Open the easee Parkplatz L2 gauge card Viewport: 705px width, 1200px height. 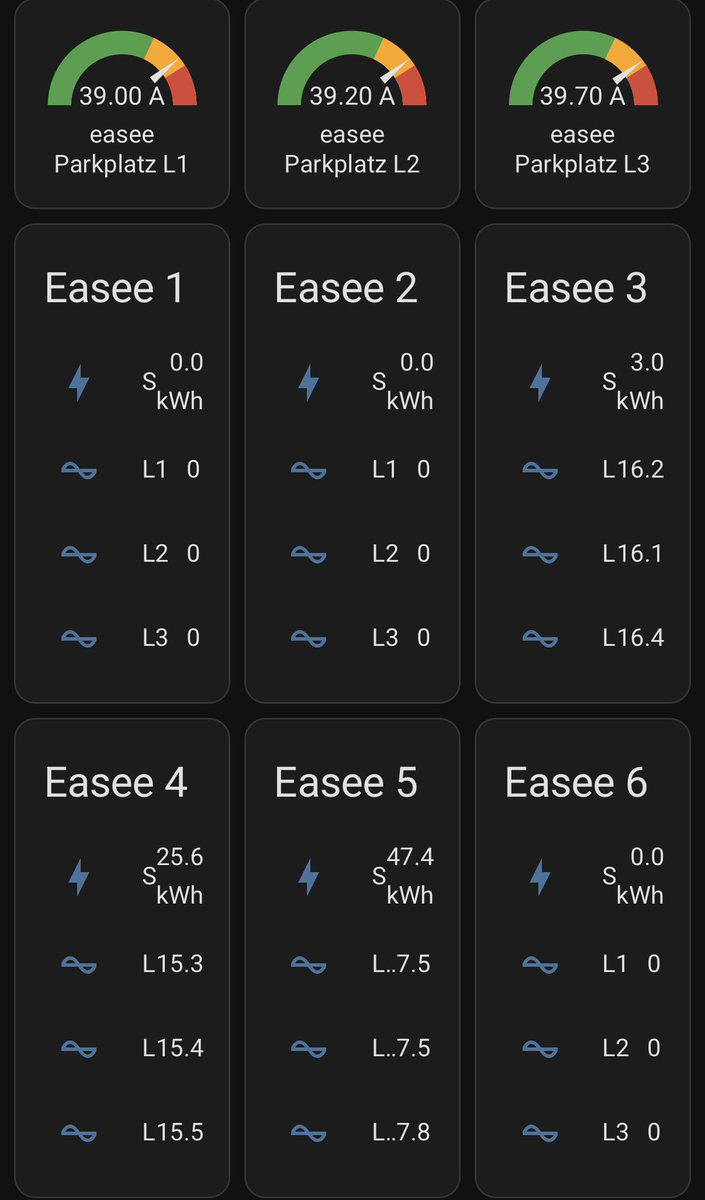point(352,103)
